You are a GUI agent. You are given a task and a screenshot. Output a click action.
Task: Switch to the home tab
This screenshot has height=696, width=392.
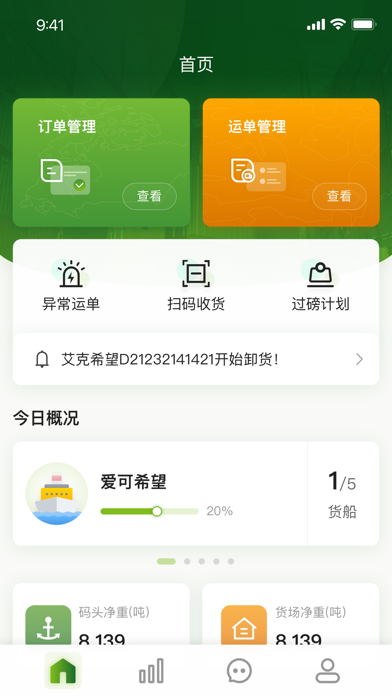click(x=63, y=670)
